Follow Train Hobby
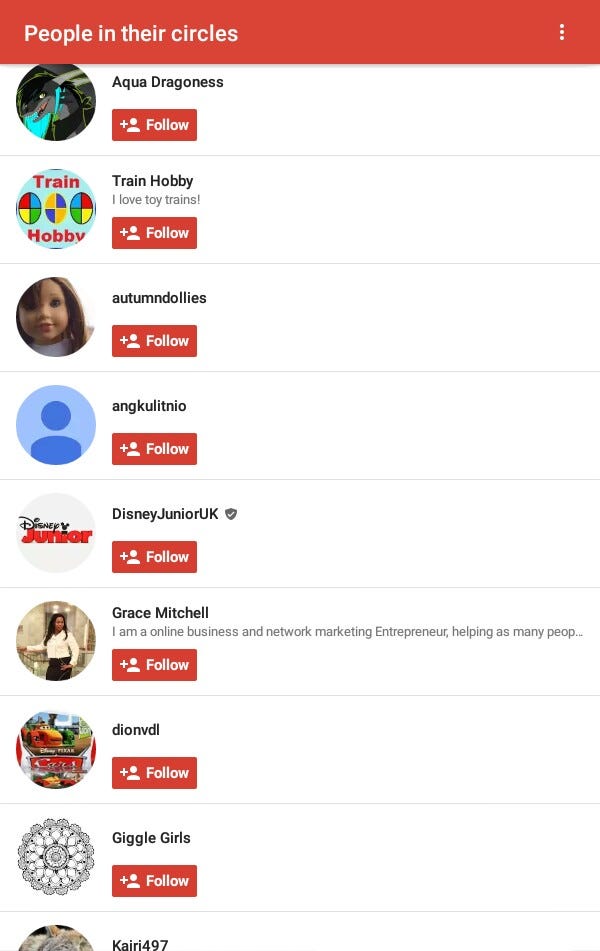 (x=154, y=233)
